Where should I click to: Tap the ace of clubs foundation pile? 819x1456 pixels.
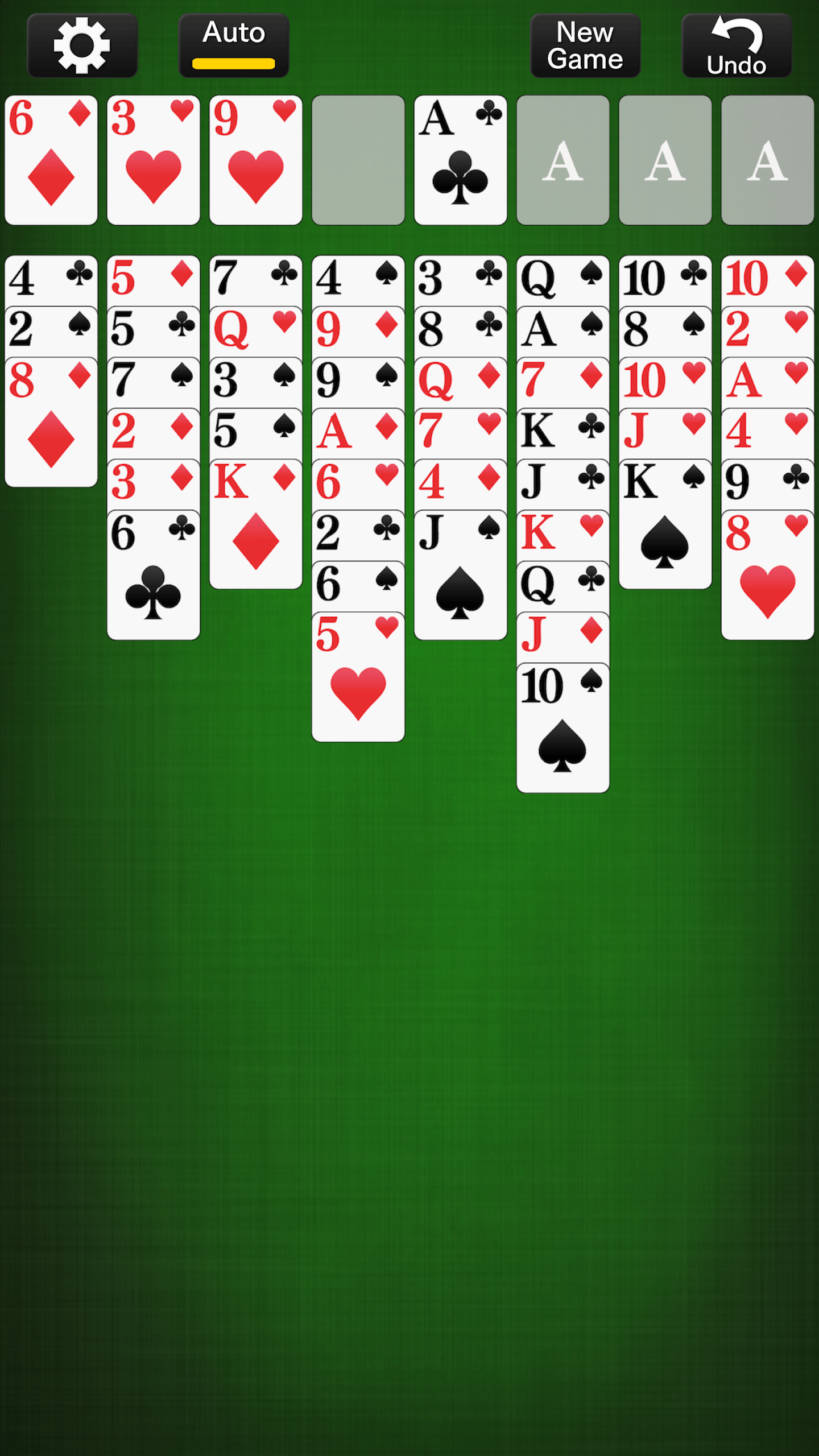tap(461, 160)
